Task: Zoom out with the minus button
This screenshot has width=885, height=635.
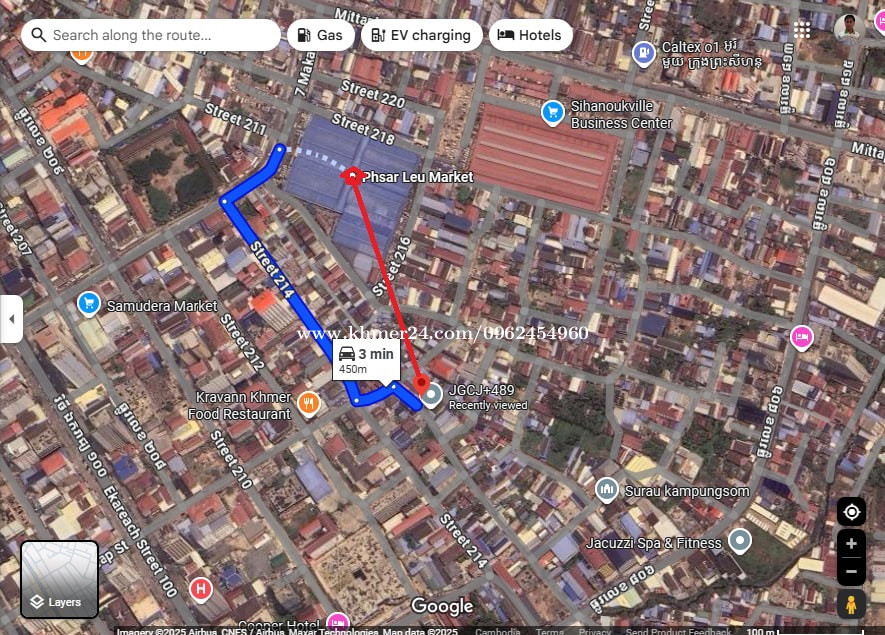Action: (851, 572)
